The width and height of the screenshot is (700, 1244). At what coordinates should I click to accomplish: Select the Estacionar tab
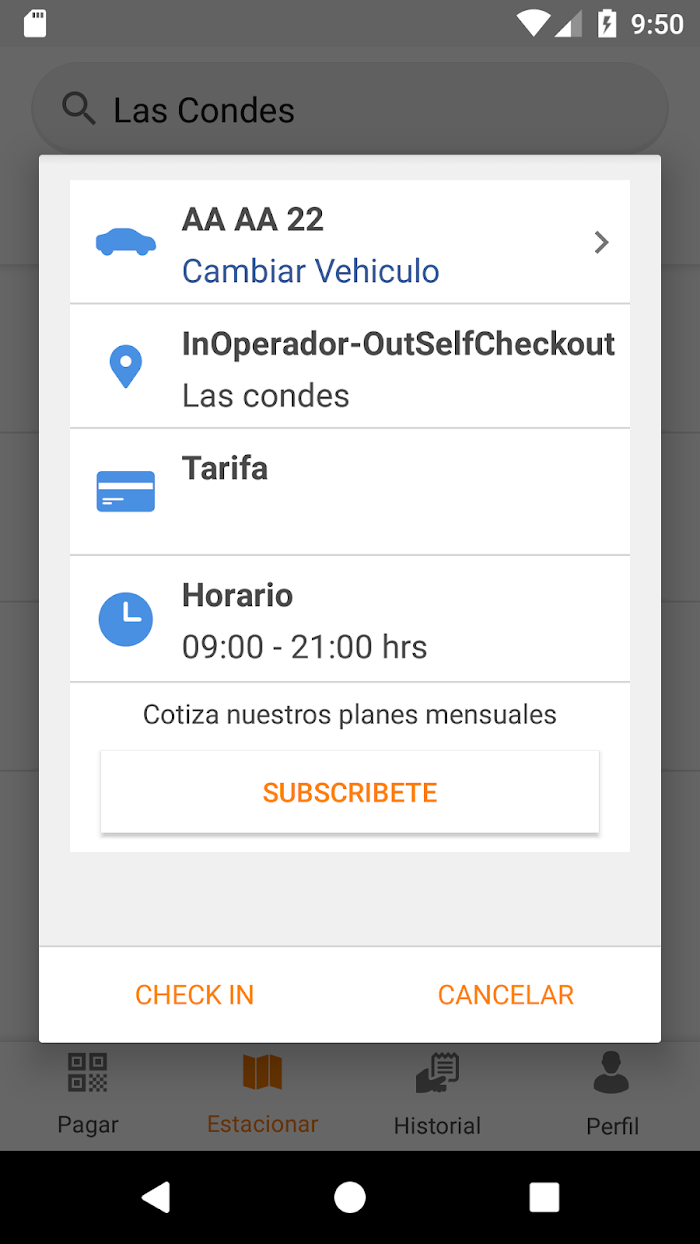click(262, 1095)
